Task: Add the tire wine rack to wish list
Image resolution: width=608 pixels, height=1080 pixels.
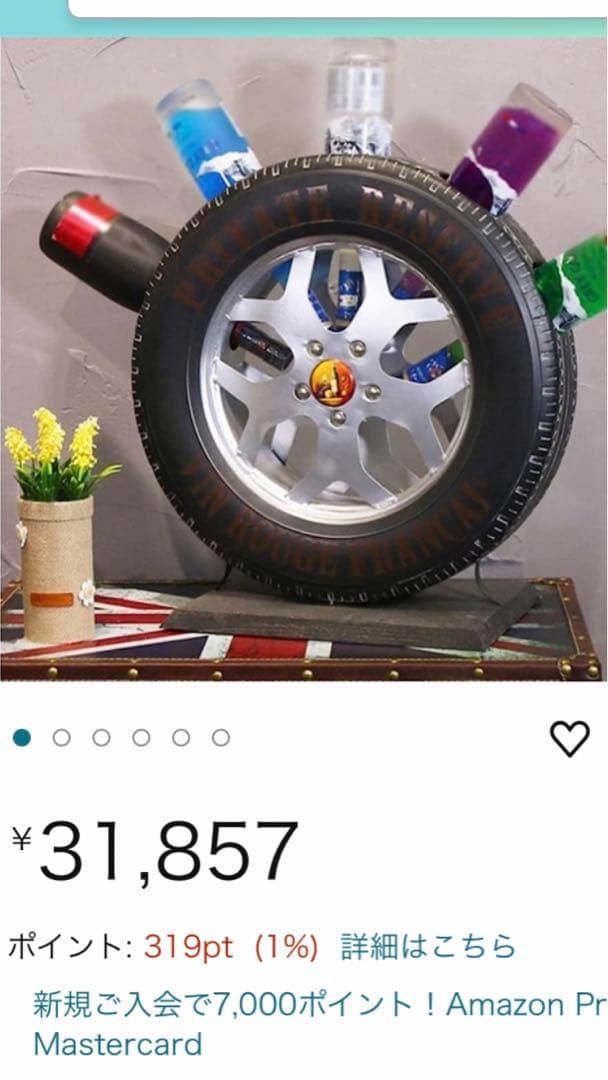Action: click(x=570, y=739)
